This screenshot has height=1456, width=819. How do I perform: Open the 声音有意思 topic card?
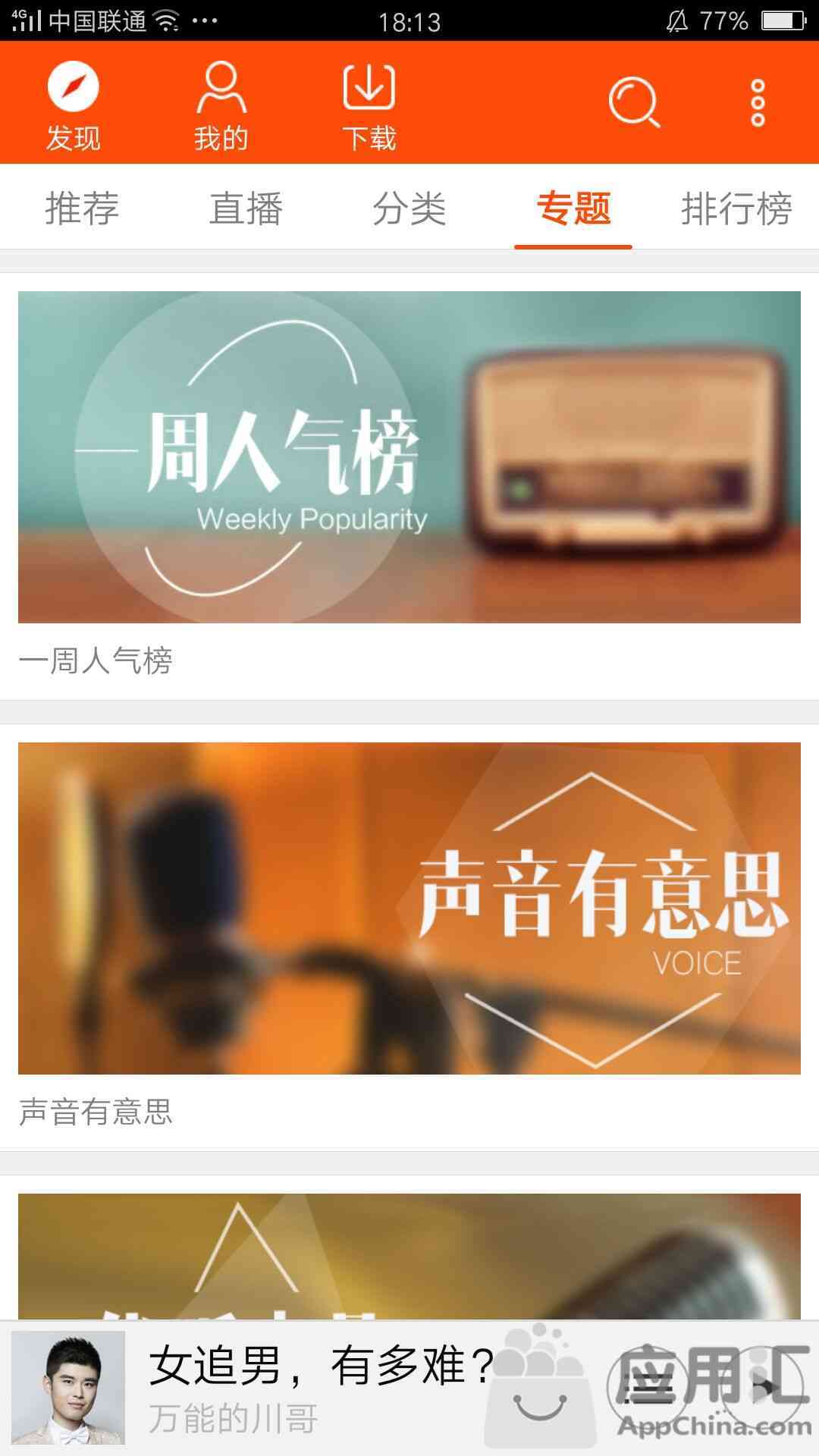coord(409,908)
